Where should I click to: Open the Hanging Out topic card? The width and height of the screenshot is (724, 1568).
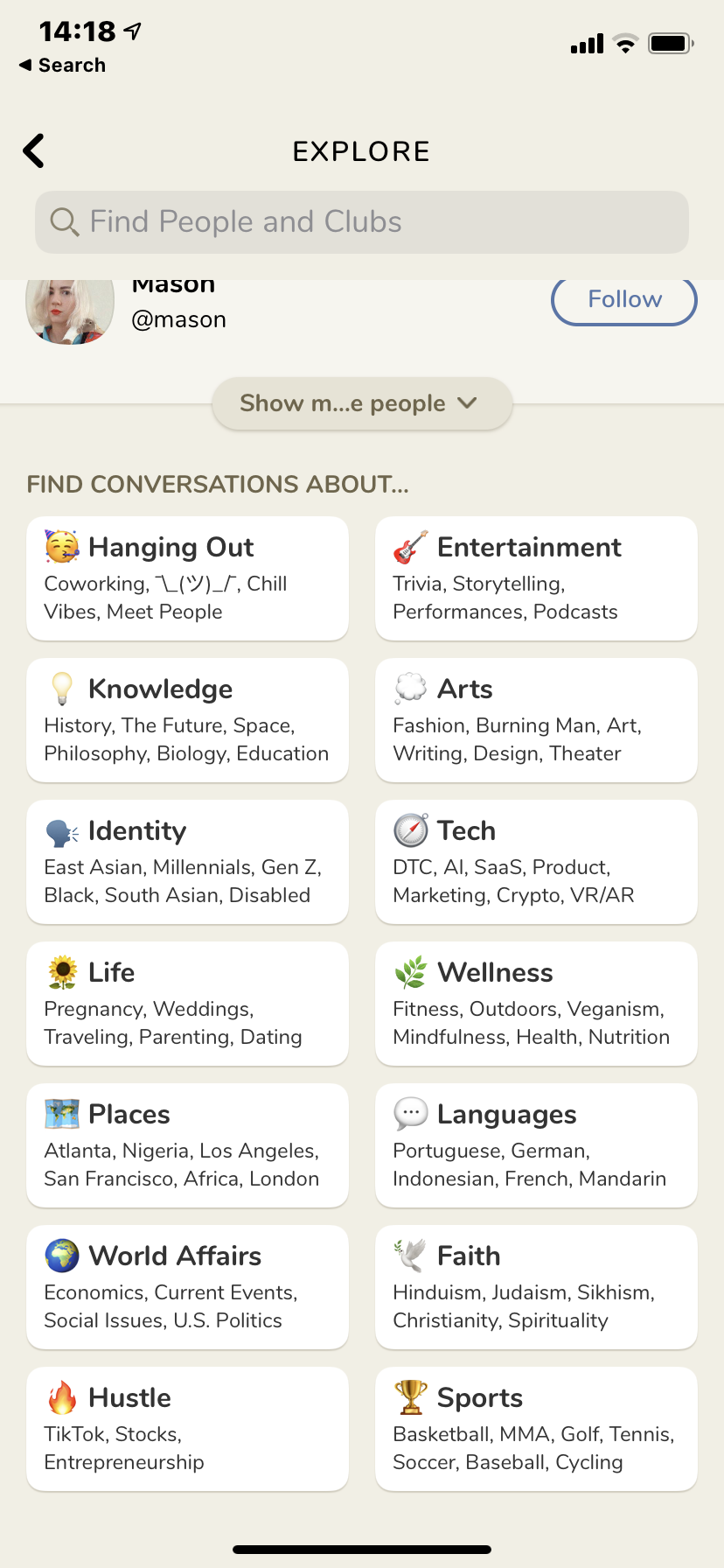pyautogui.click(x=188, y=578)
